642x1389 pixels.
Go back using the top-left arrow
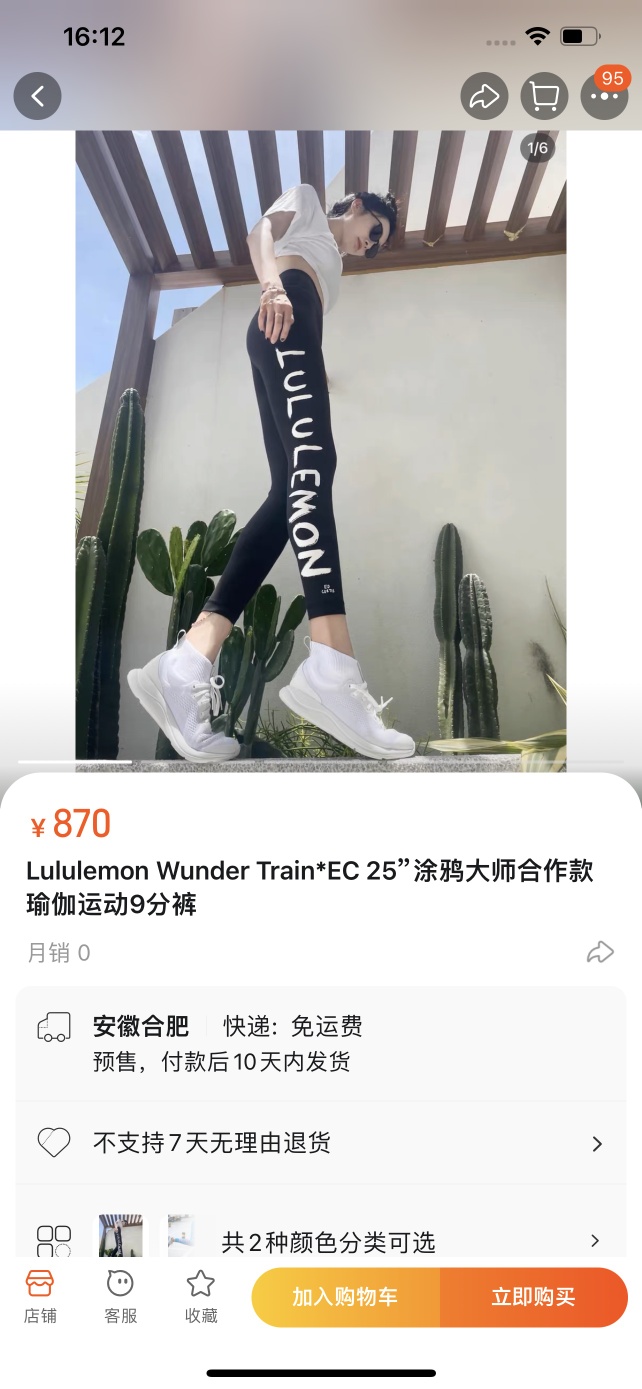coord(38,97)
